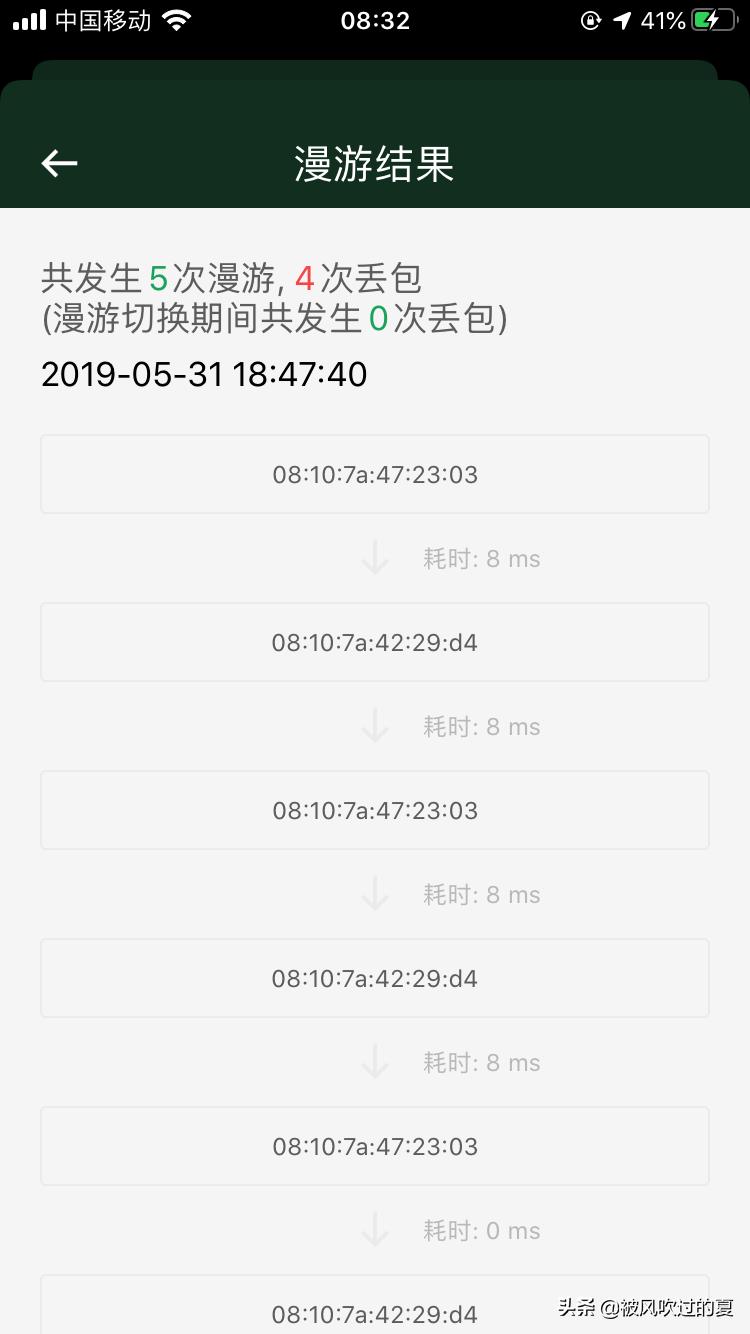Tap the 耗时: 0 ms label
Image resolution: width=750 pixels, height=1334 pixels.
point(481,1230)
